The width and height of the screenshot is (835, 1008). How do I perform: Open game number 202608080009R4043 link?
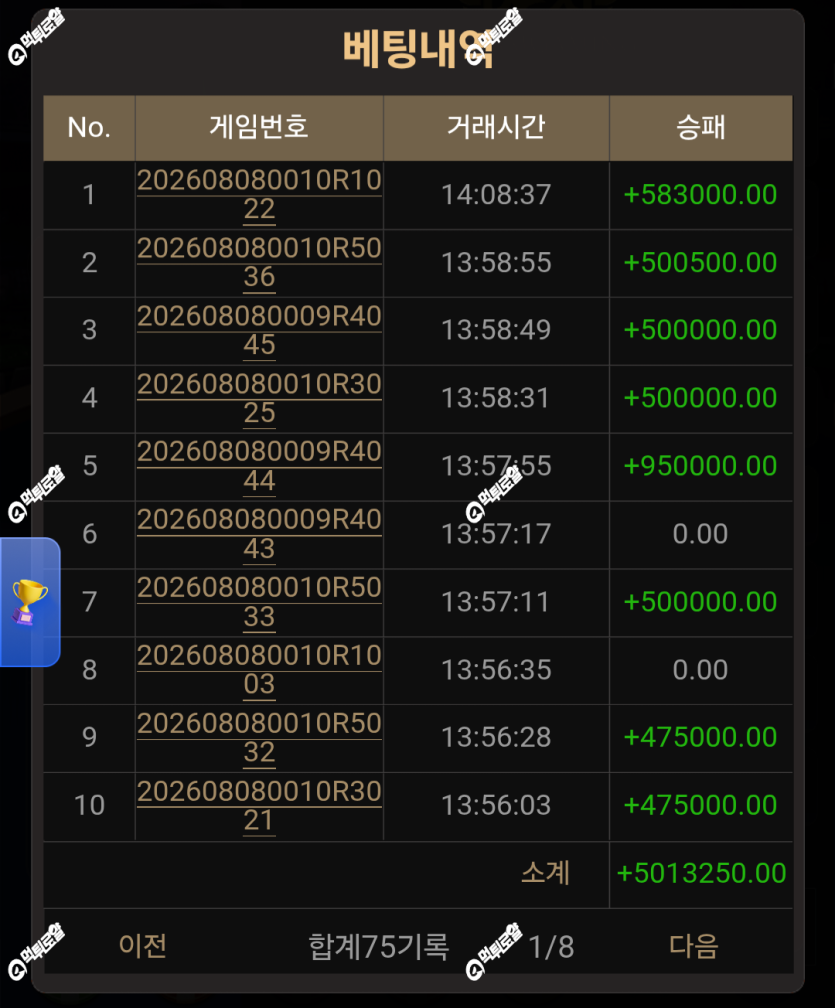click(259, 534)
